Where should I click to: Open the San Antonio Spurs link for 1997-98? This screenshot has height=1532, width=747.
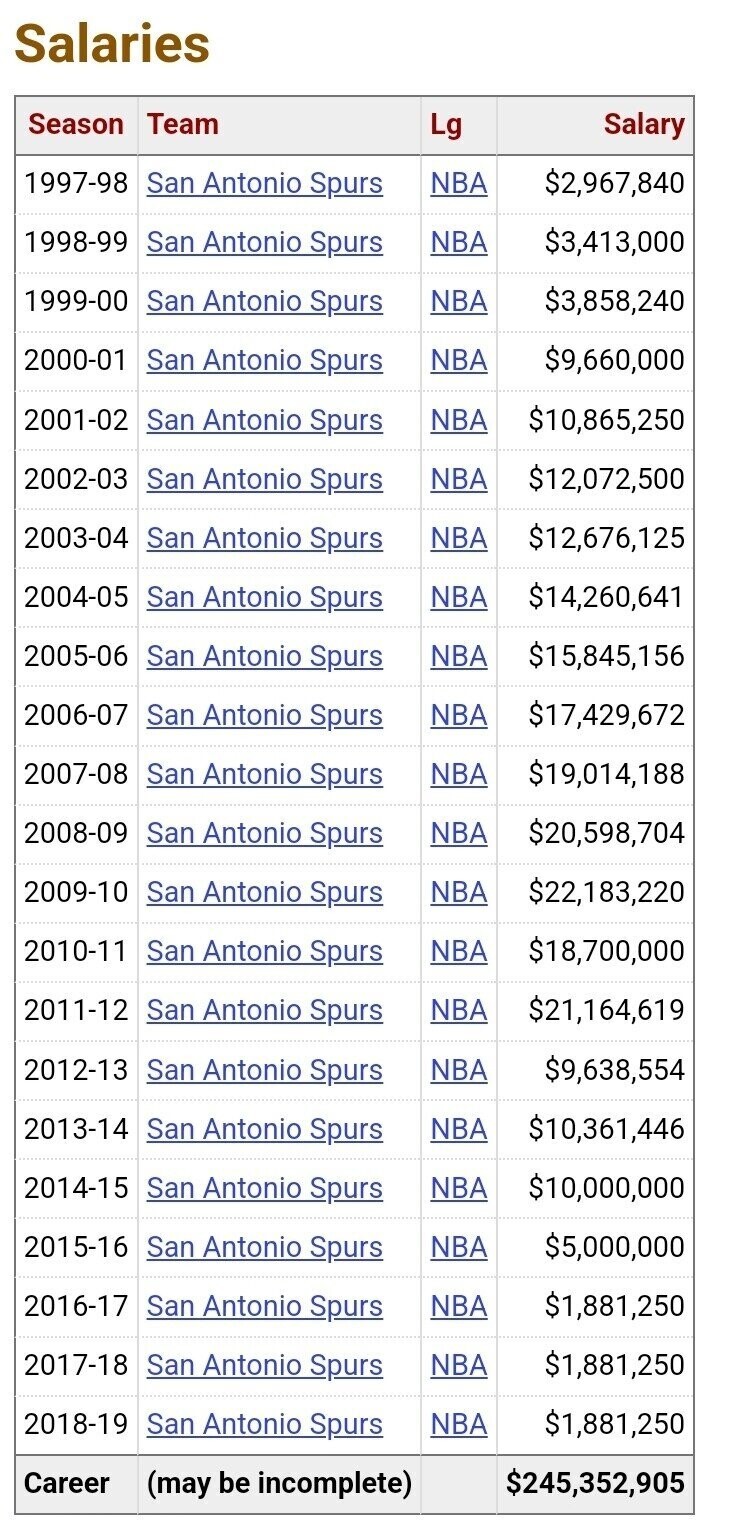pyautogui.click(x=264, y=184)
